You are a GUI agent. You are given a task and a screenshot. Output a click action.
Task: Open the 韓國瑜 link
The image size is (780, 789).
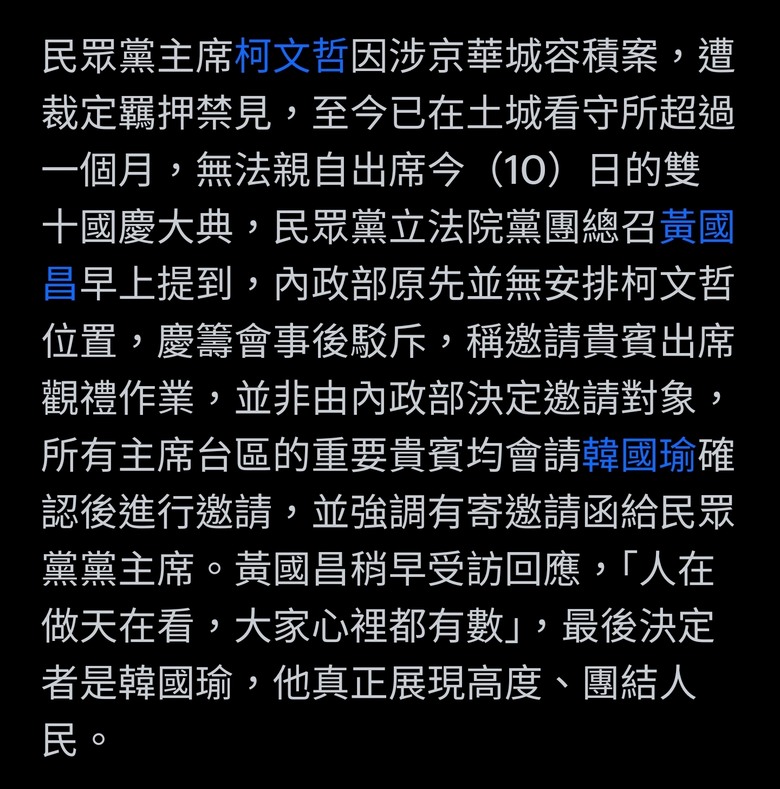pyautogui.click(x=639, y=455)
